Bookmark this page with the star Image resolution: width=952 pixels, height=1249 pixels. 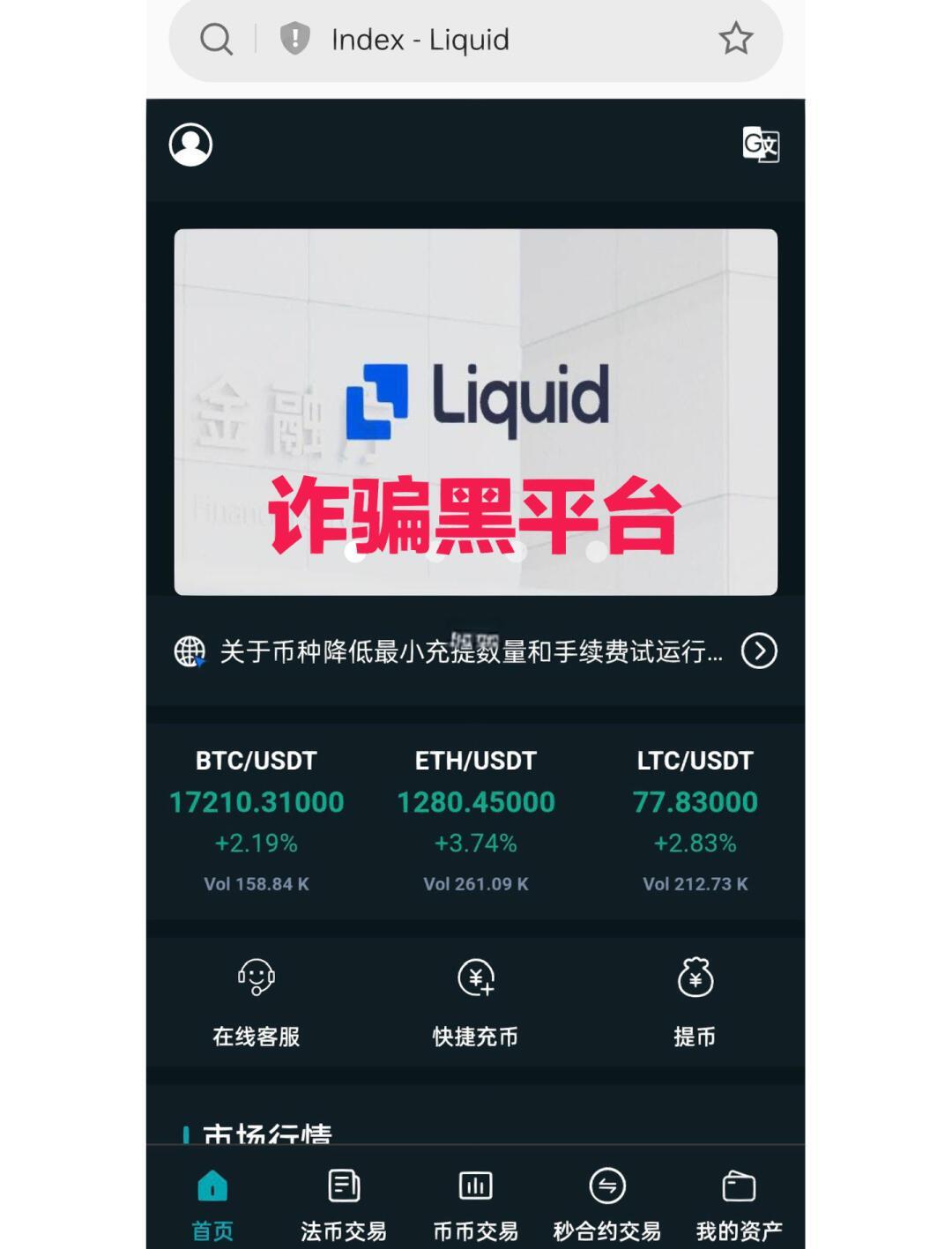click(735, 39)
